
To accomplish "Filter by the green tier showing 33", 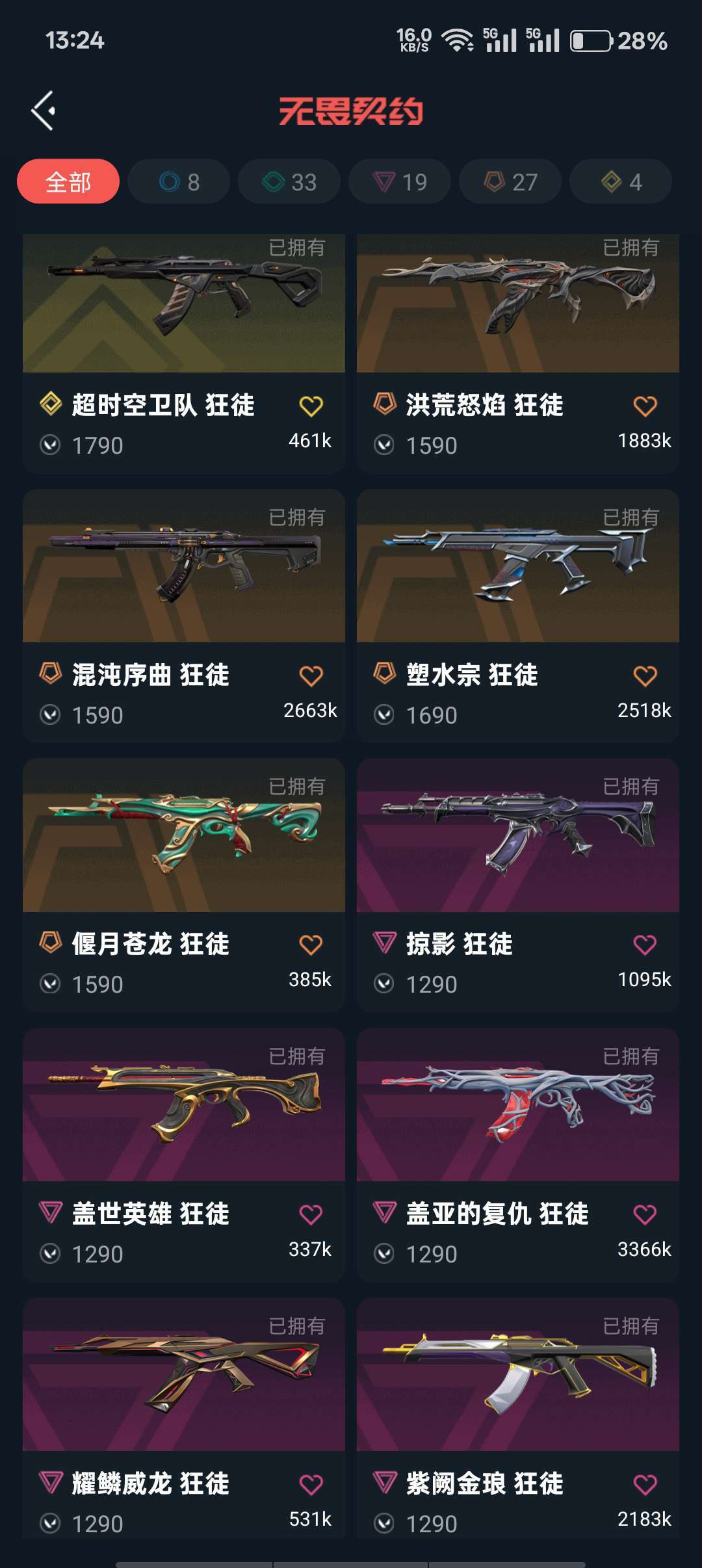I will 289,181.
